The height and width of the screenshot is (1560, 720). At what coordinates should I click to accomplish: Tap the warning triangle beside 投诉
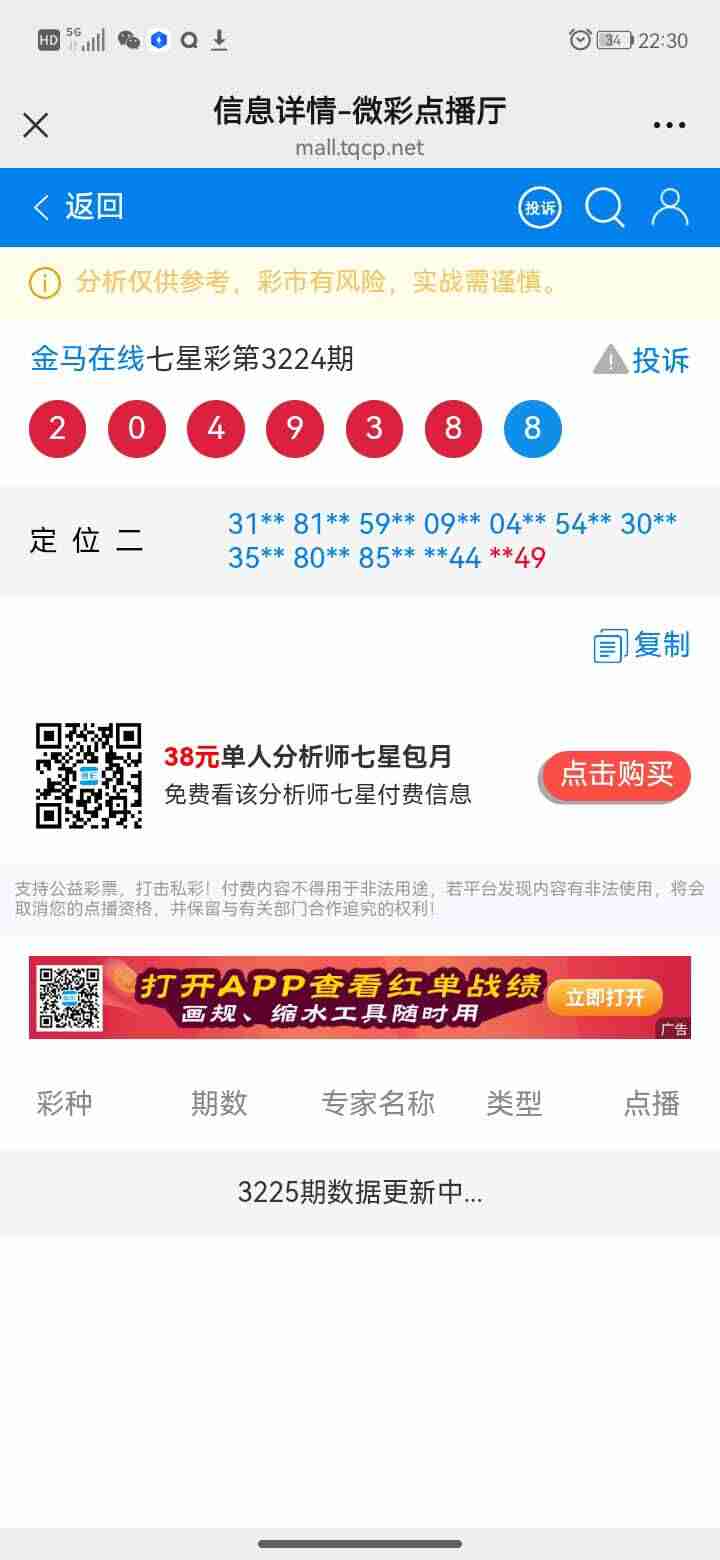pyautogui.click(x=614, y=360)
